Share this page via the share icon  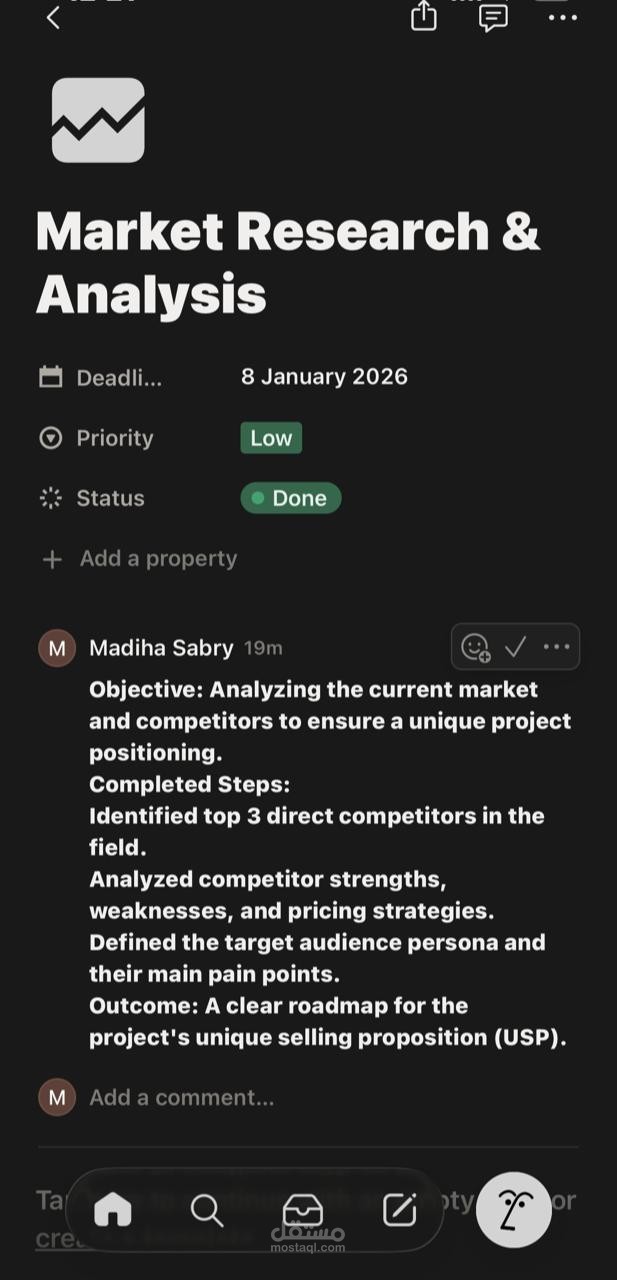pyautogui.click(x=424, y=16)
